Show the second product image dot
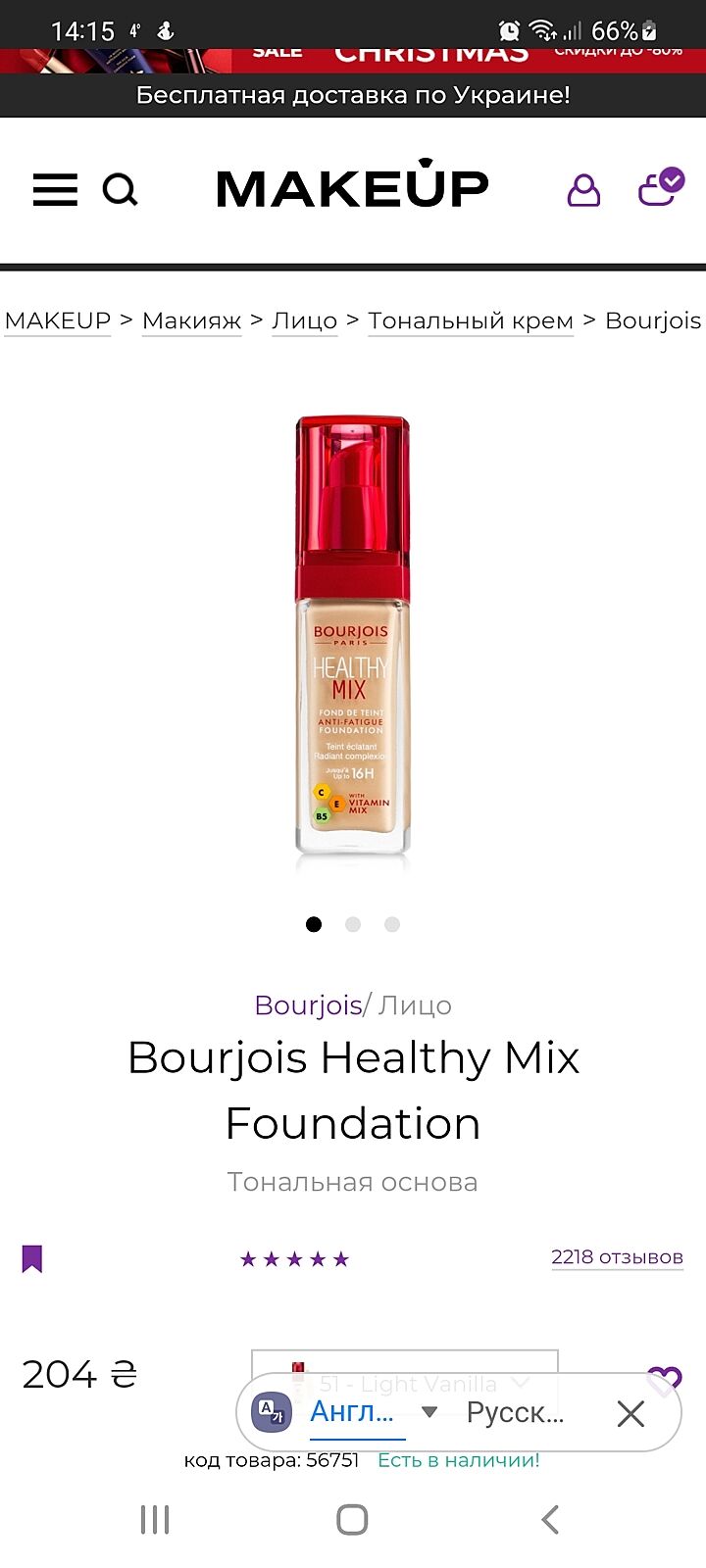 (353, 924)
